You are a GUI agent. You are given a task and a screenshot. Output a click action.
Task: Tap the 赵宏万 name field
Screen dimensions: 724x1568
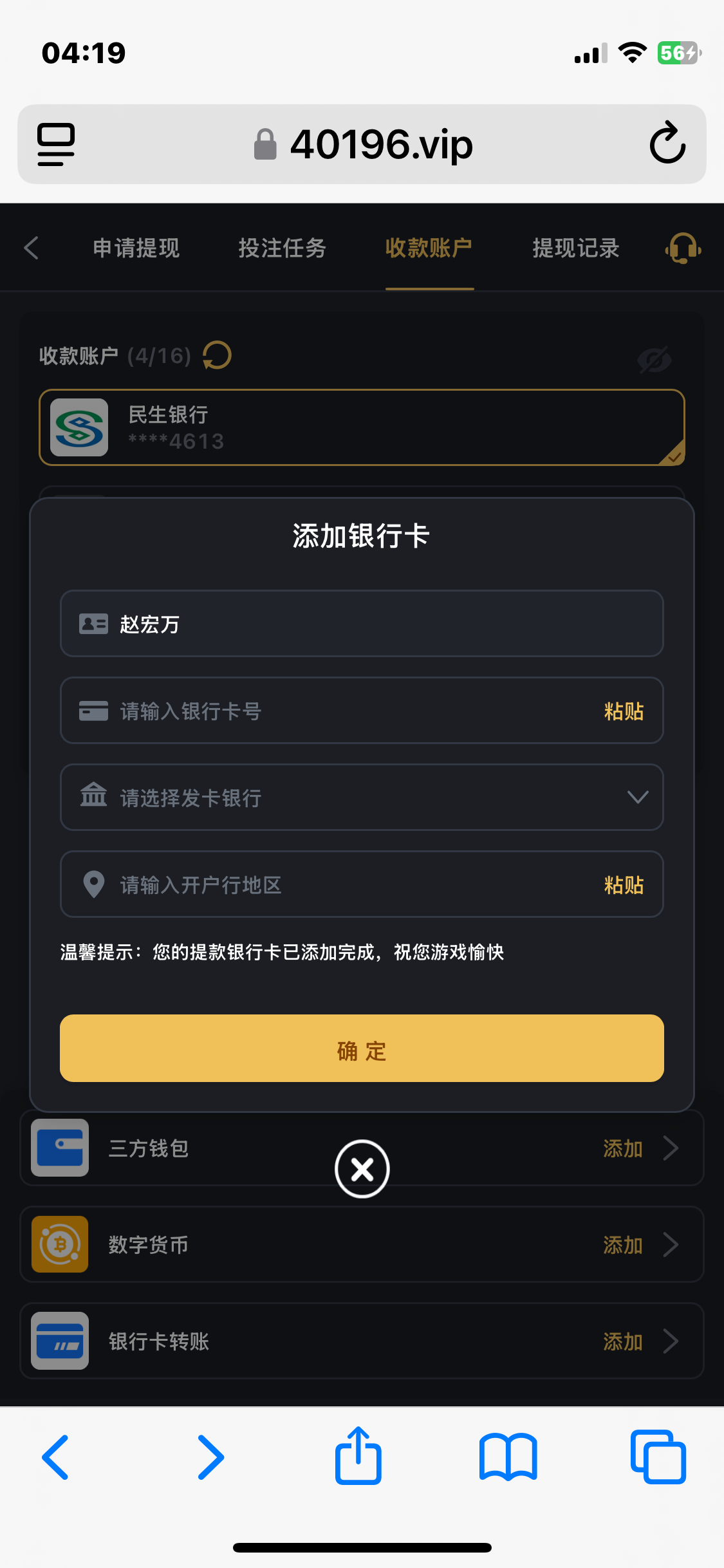coord(362,624)
